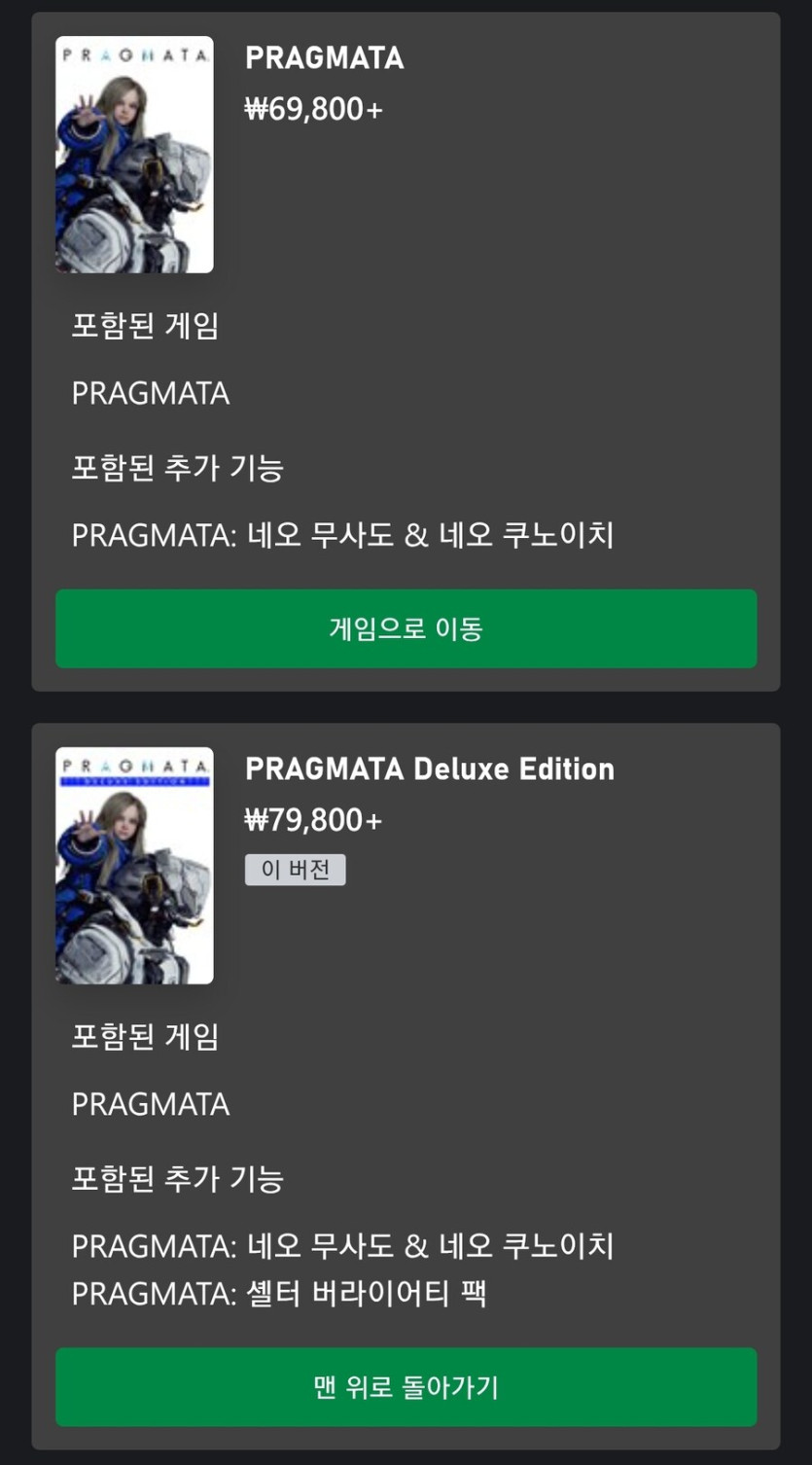Expand the Deluxe Edition 포함된 게임 section
The height and width of the screenshot is (1465, 812).
(144, 1038)
